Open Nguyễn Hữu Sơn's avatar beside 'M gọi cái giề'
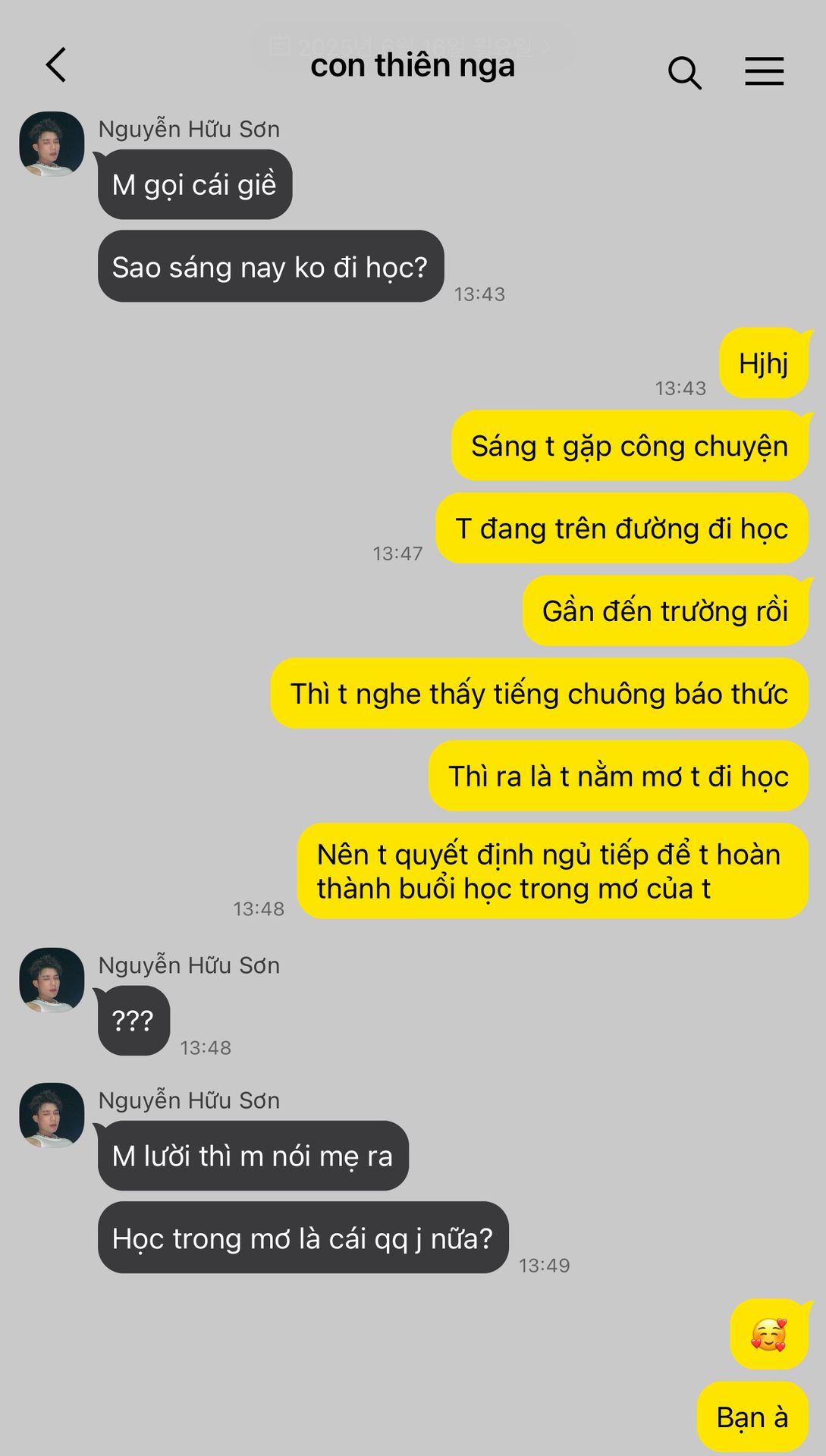The width and height of the screenshot is (826, 1456). 52,144
